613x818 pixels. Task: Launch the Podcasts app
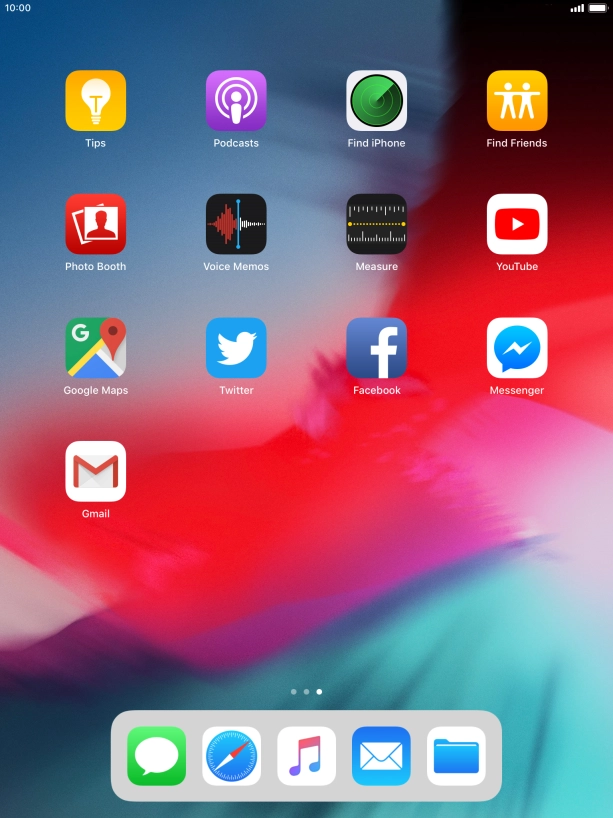point(236,101)
